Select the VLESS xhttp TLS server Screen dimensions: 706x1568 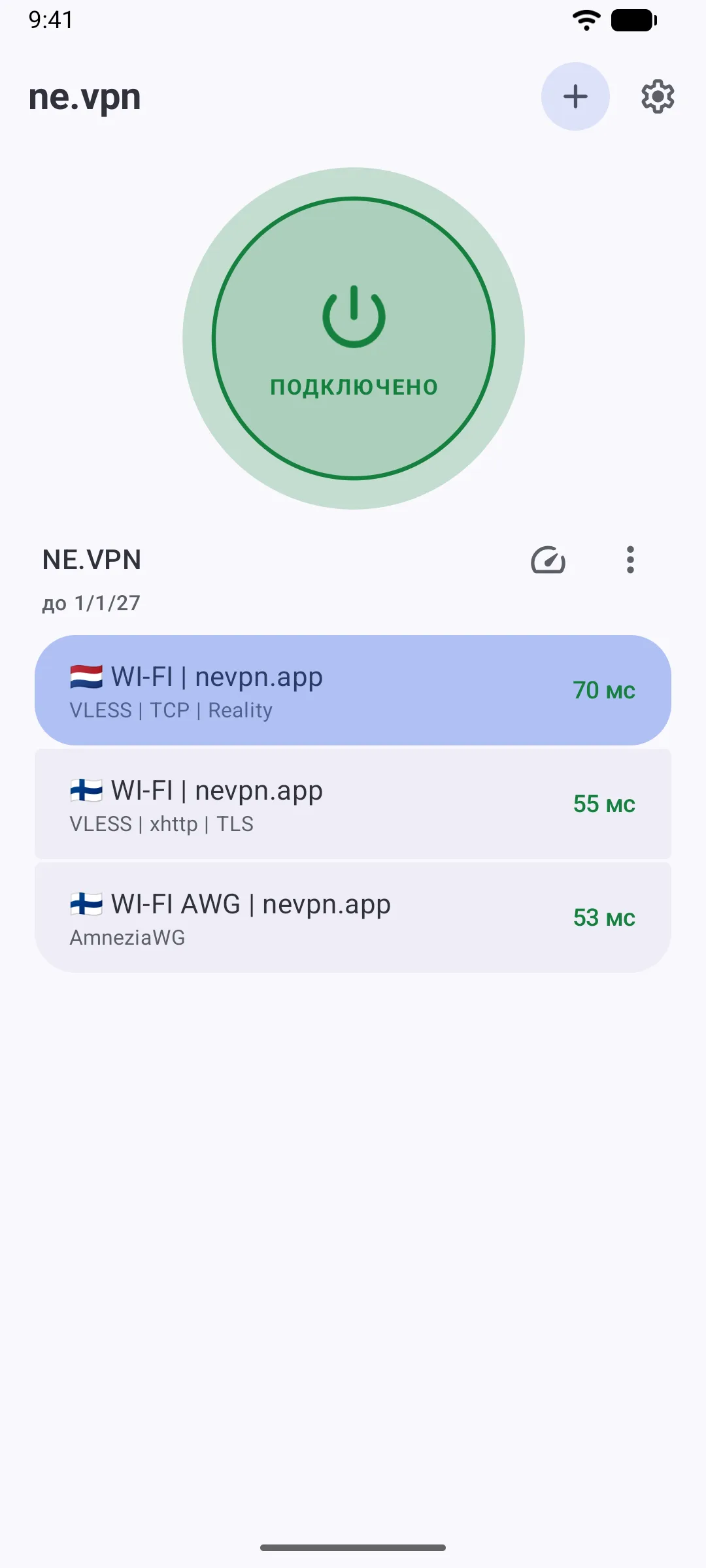click(x=353, y=804)
